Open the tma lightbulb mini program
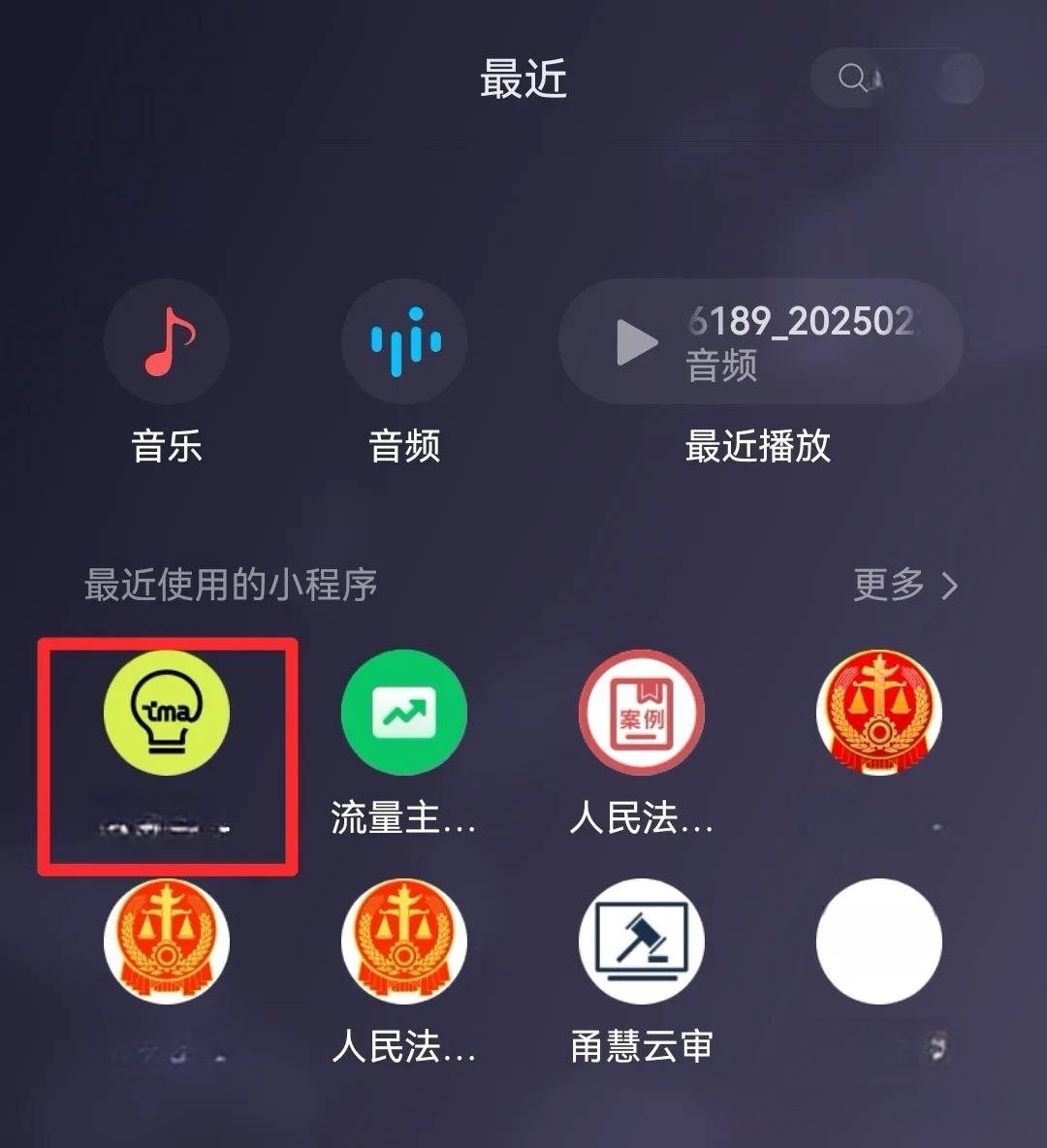 click(x=167, y=713)
